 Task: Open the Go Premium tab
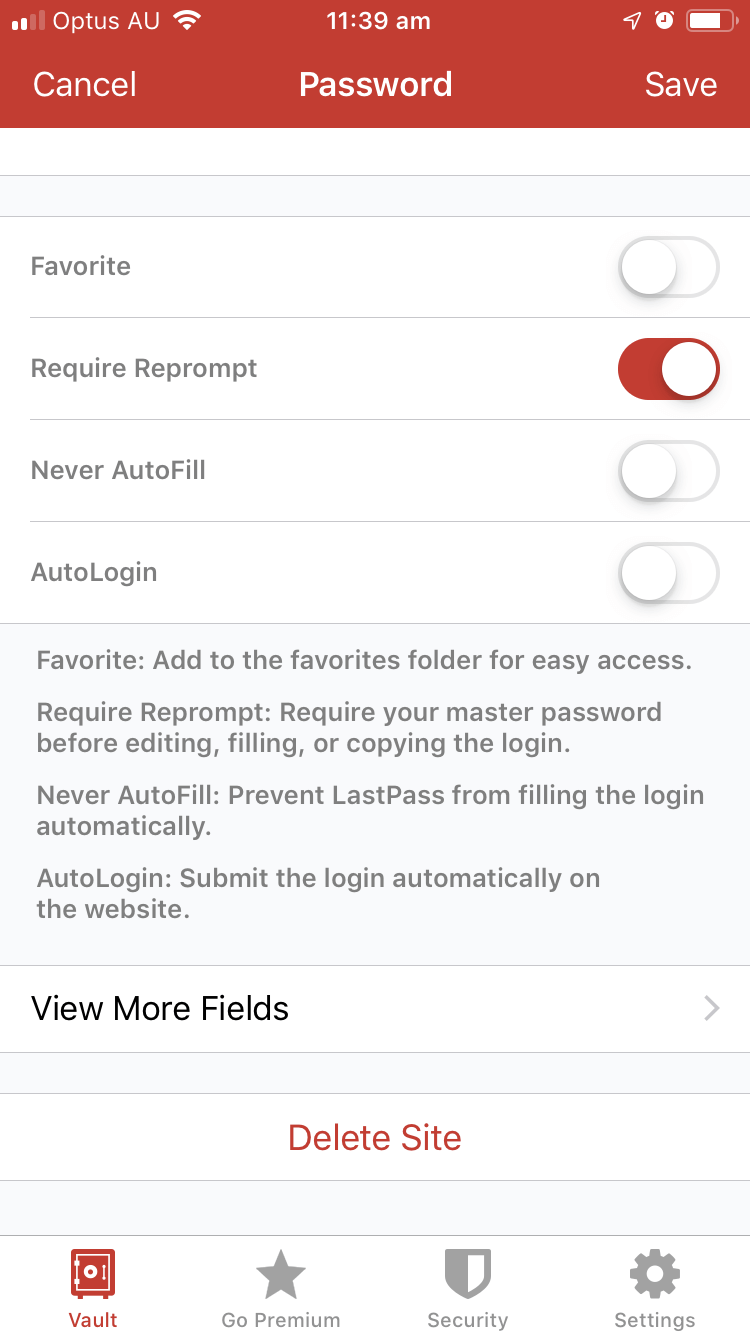(281, 1289)
